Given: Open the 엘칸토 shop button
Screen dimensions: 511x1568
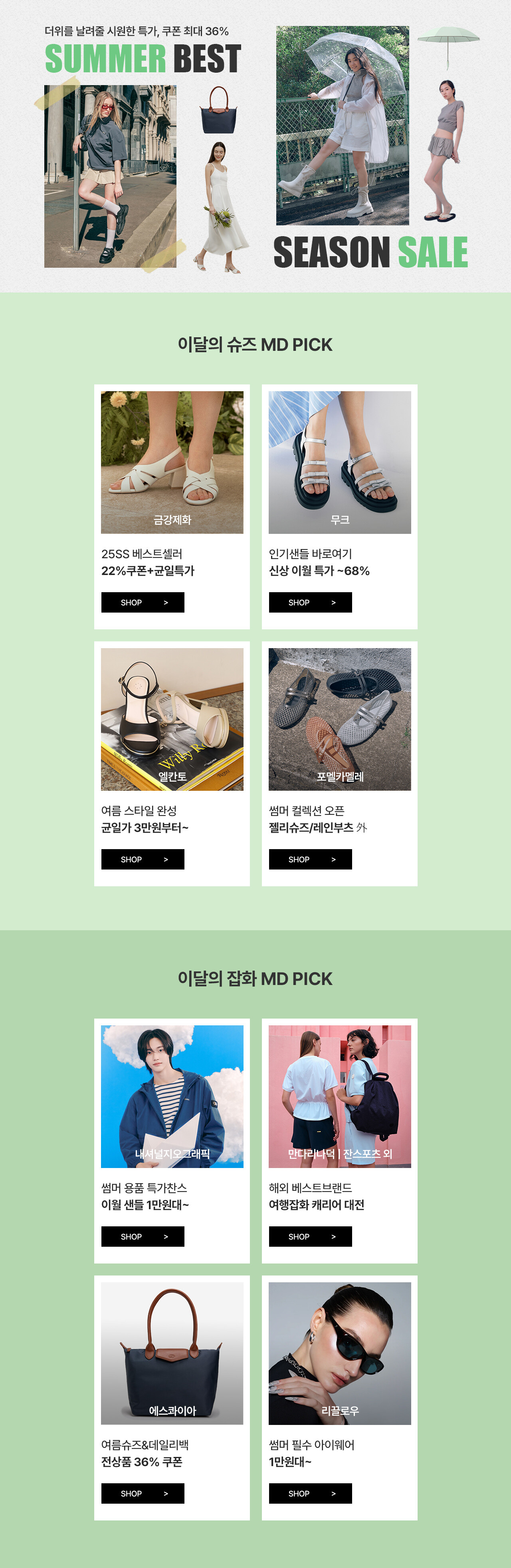Looking at the screenshot, I should [x=143, y=859].
